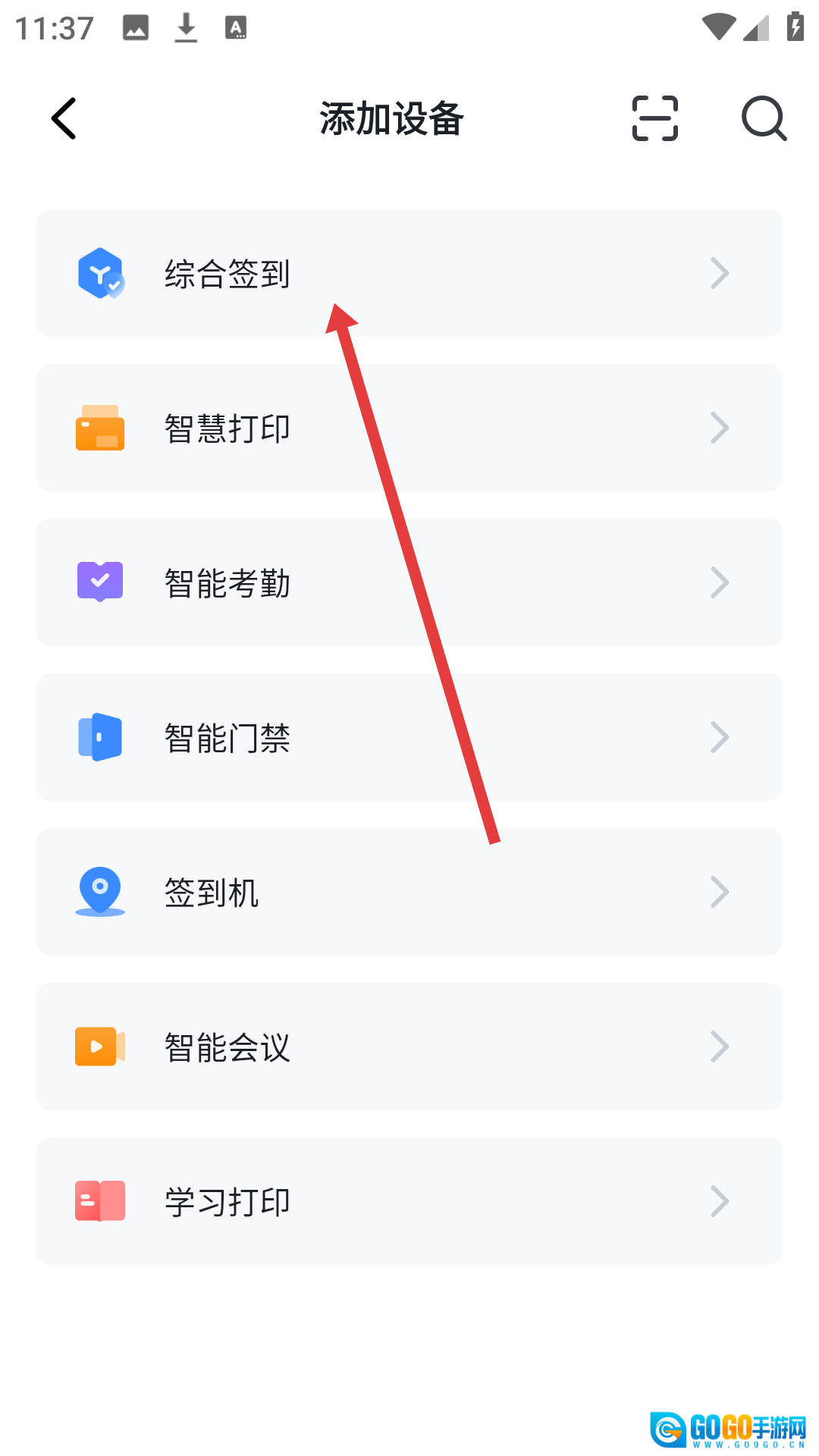Select 智慧打印 device category
819x1456 pixels.
coord(409,428)
